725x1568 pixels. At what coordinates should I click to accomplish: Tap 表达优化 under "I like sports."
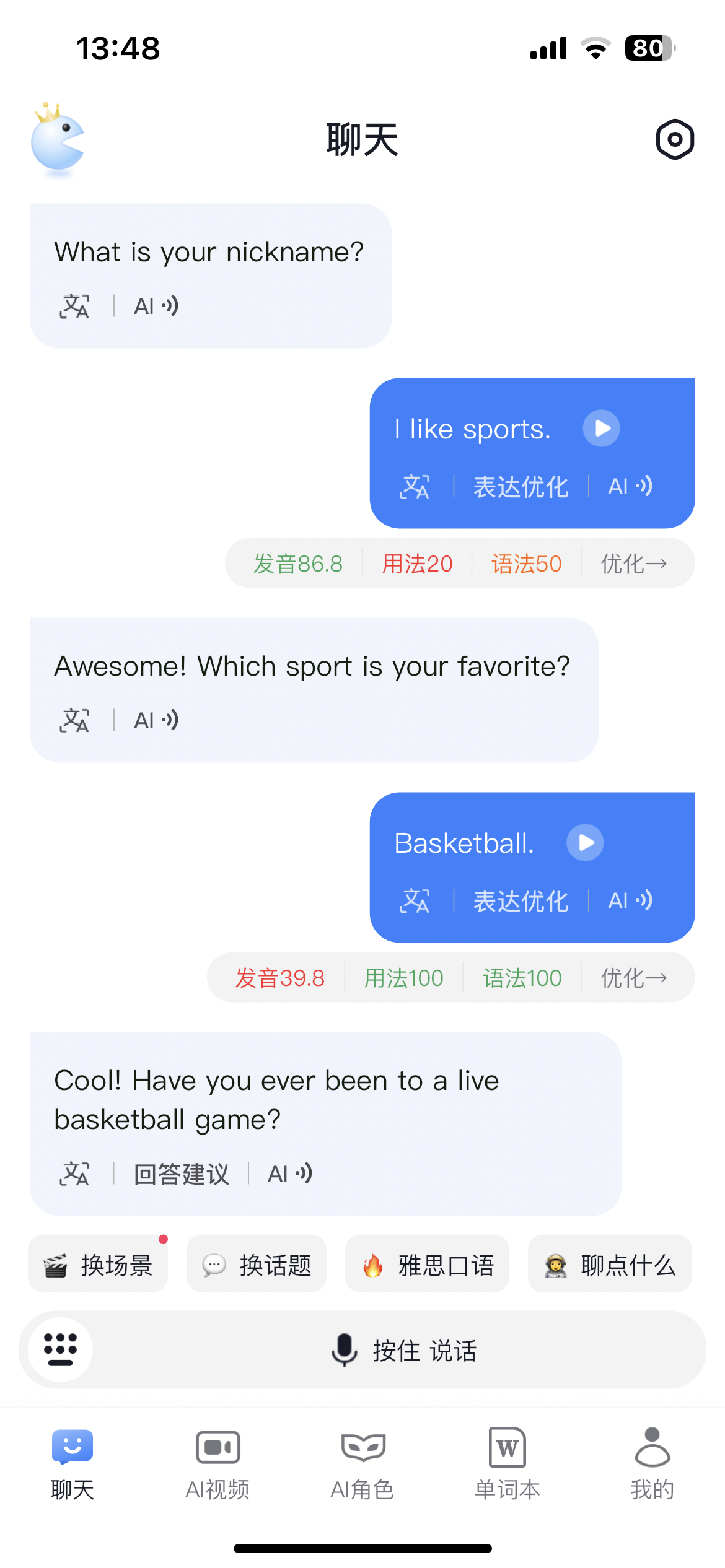(x=521, y=487)
